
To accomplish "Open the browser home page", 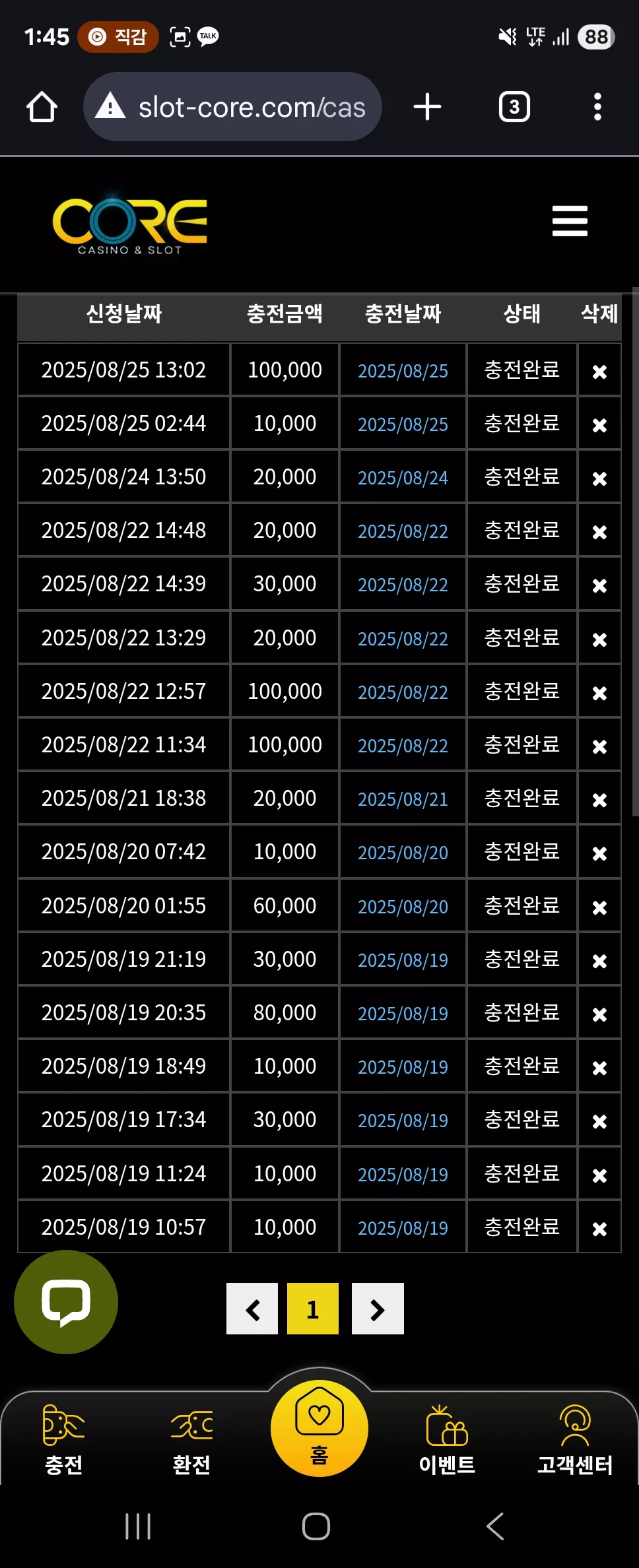I will pyautogui.click(x=42, y=107).
